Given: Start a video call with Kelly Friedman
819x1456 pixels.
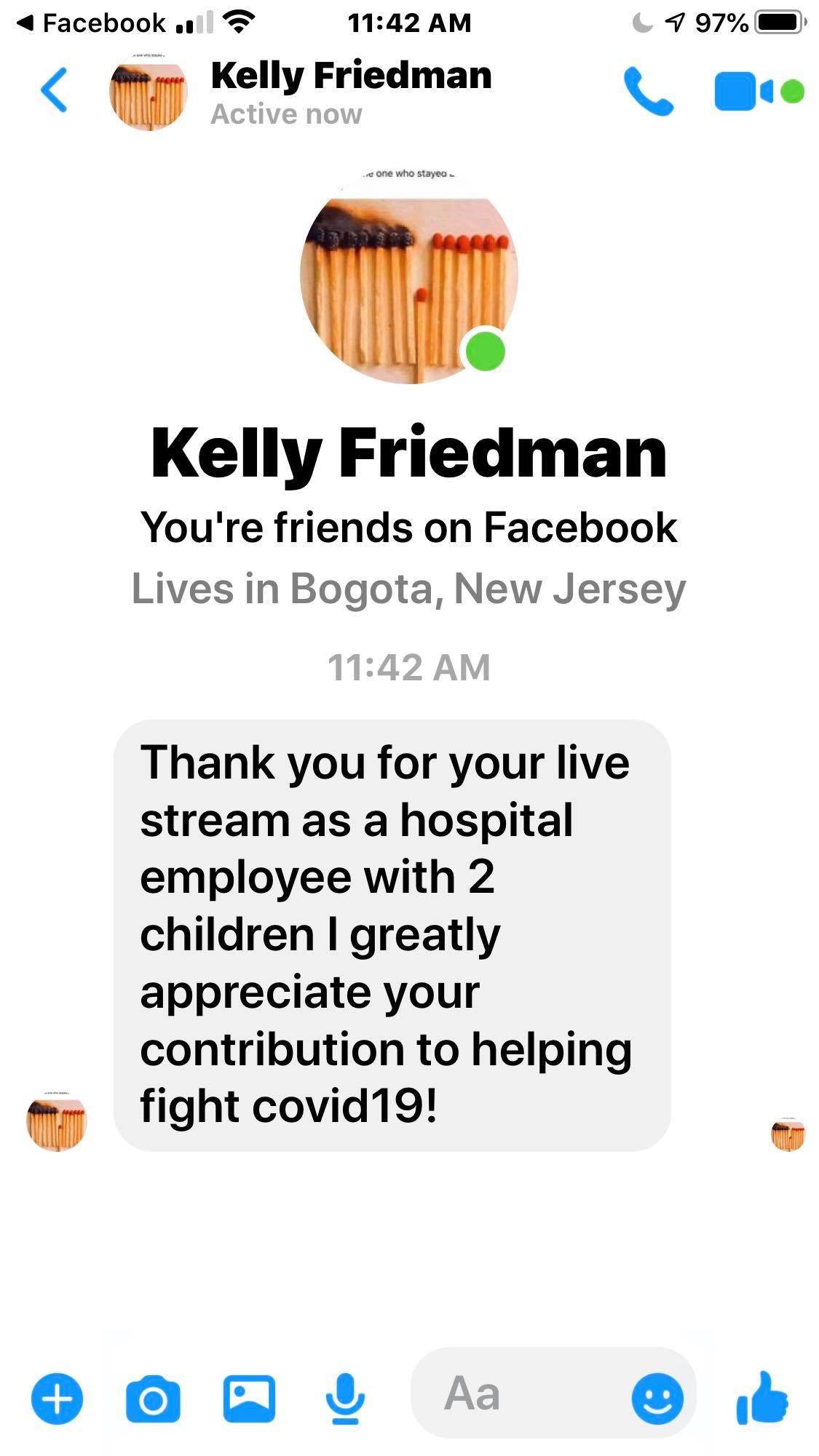Looking at the screenshot, I should (x=759, y=92).
